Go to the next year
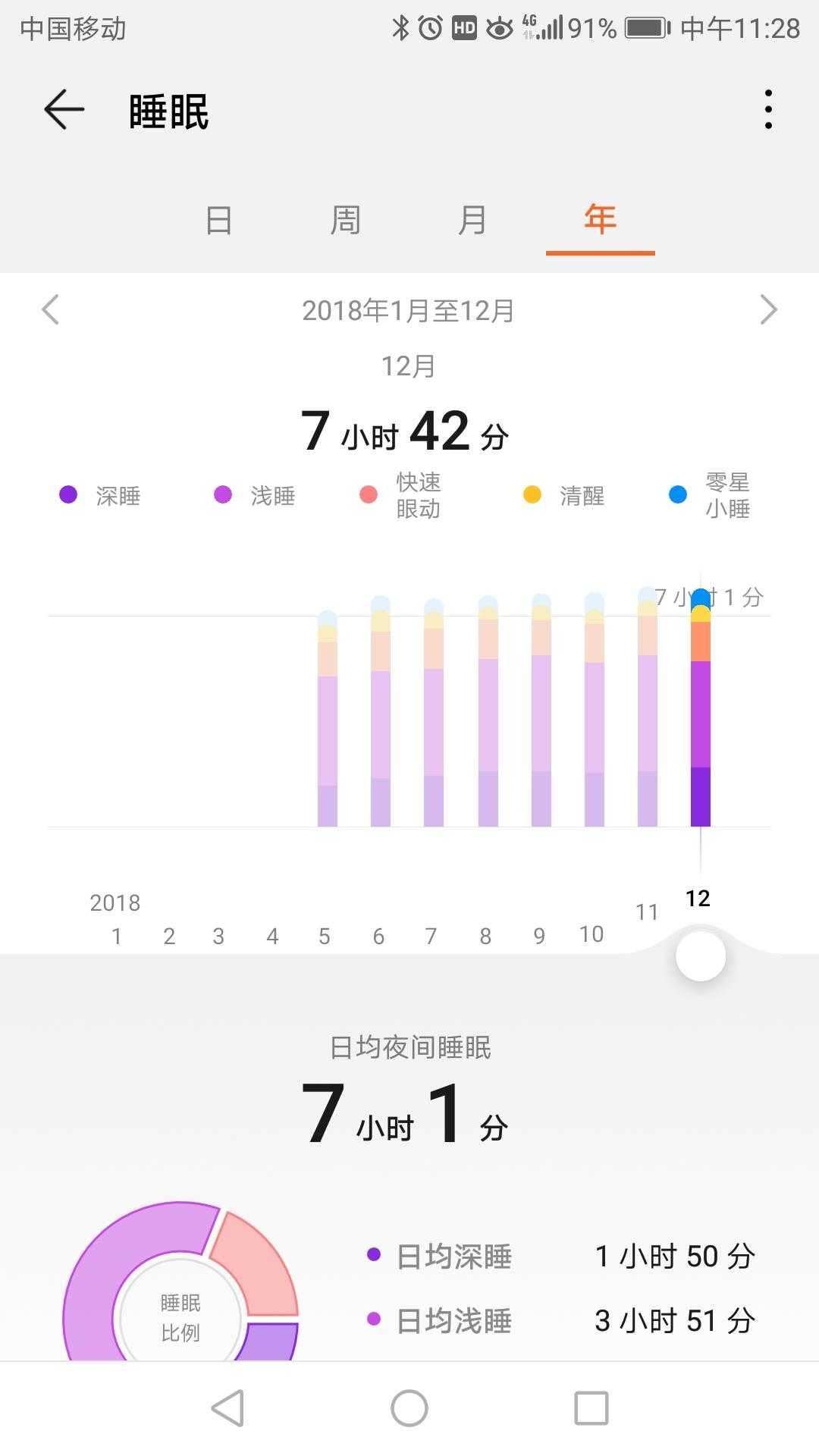The height and width of the screenshot is (1456, 819). (x=768, y=309)
